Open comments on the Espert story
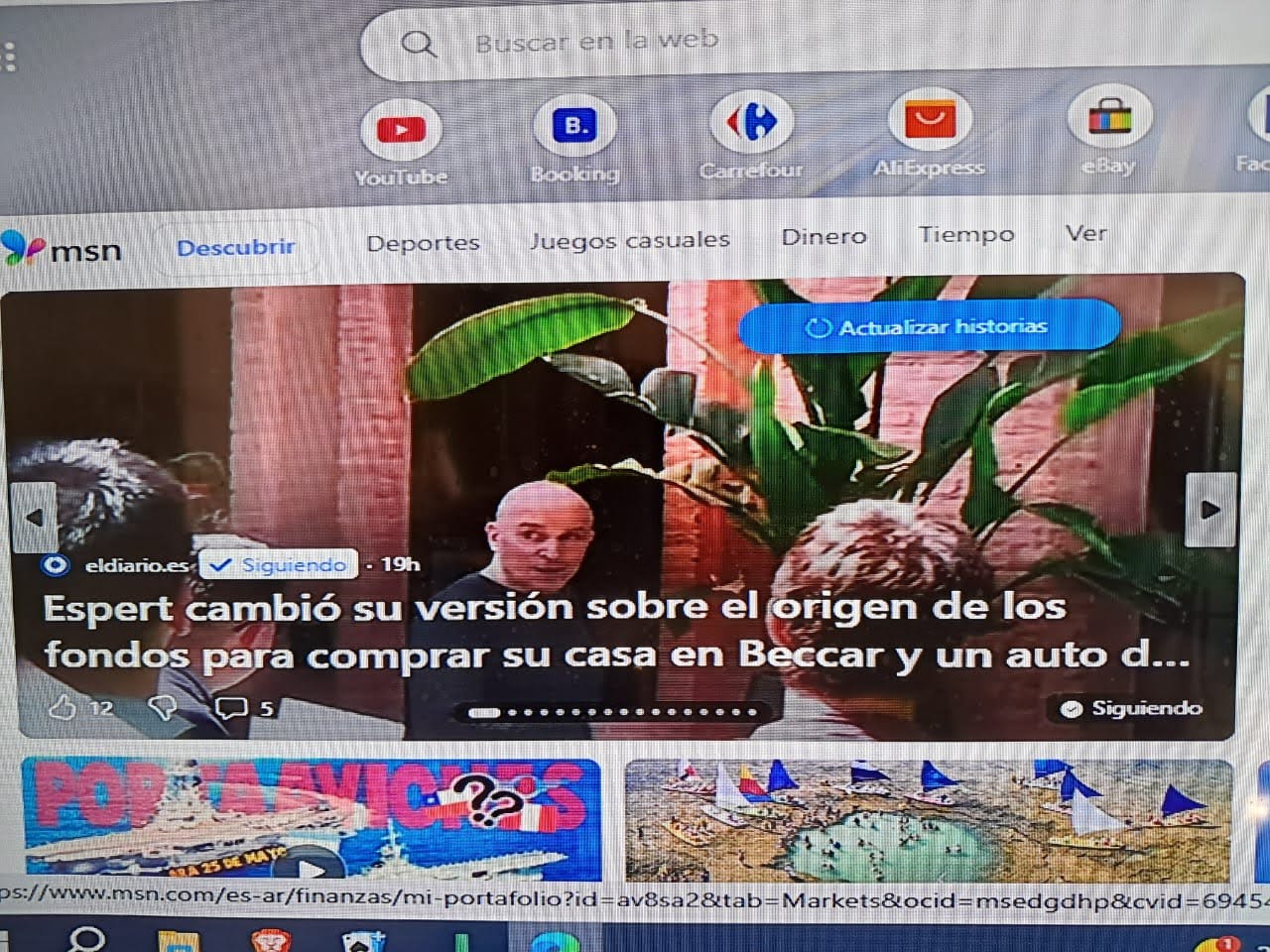1270x952 pixels. [233, 708]
